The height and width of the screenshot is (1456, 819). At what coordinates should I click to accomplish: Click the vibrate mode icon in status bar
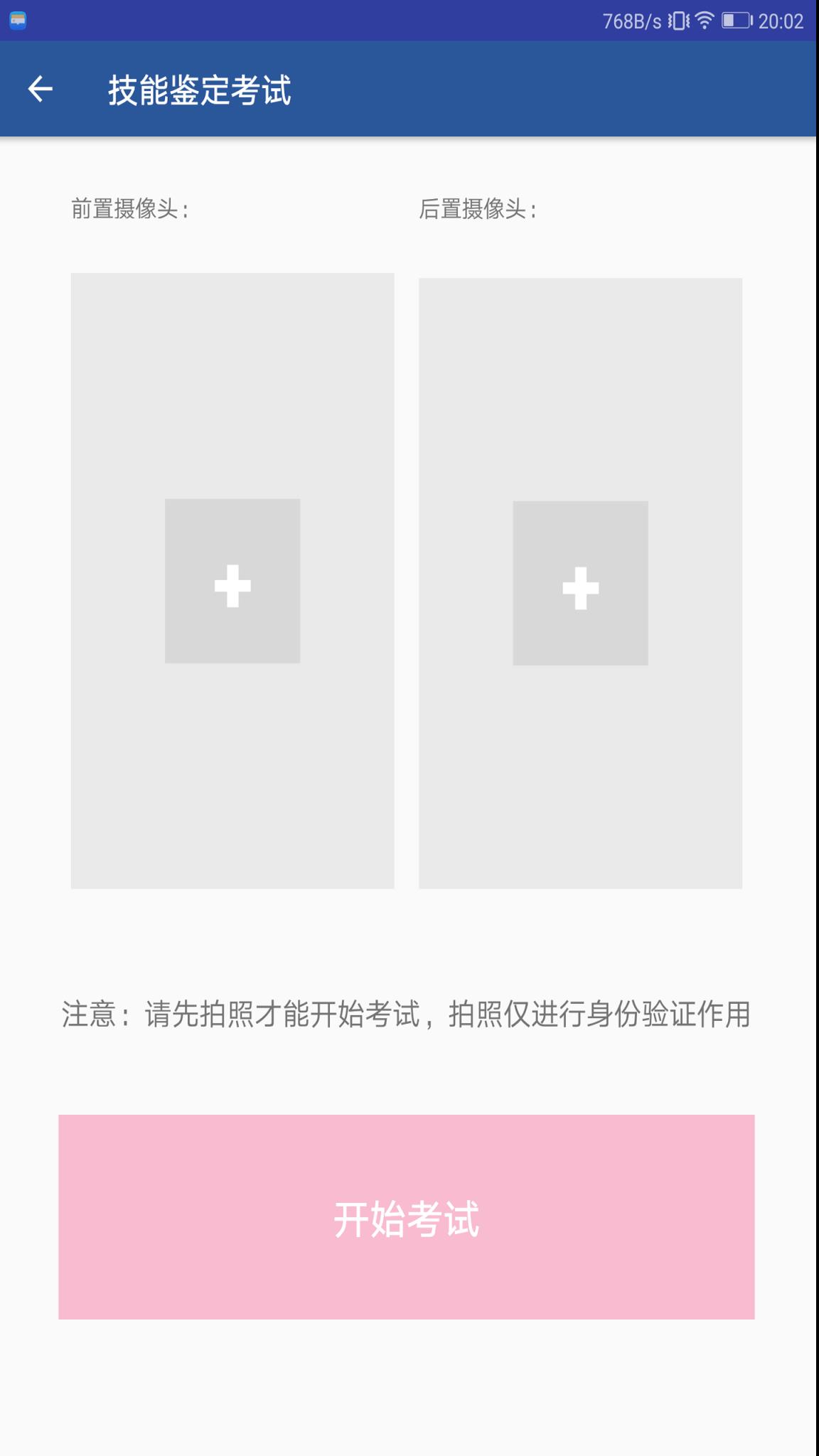coord(677,21)
